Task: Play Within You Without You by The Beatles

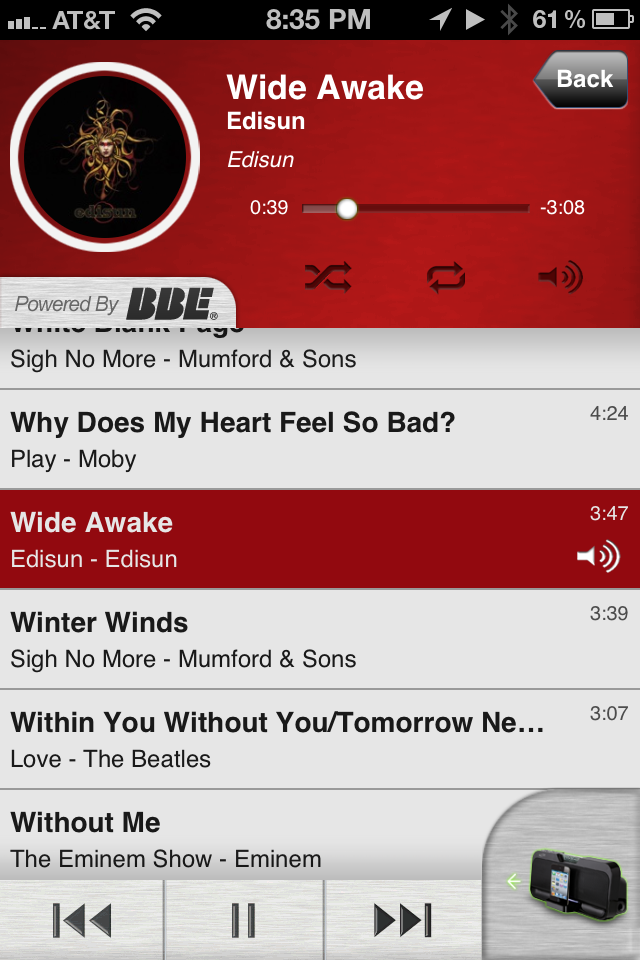Action: [300, 739]
